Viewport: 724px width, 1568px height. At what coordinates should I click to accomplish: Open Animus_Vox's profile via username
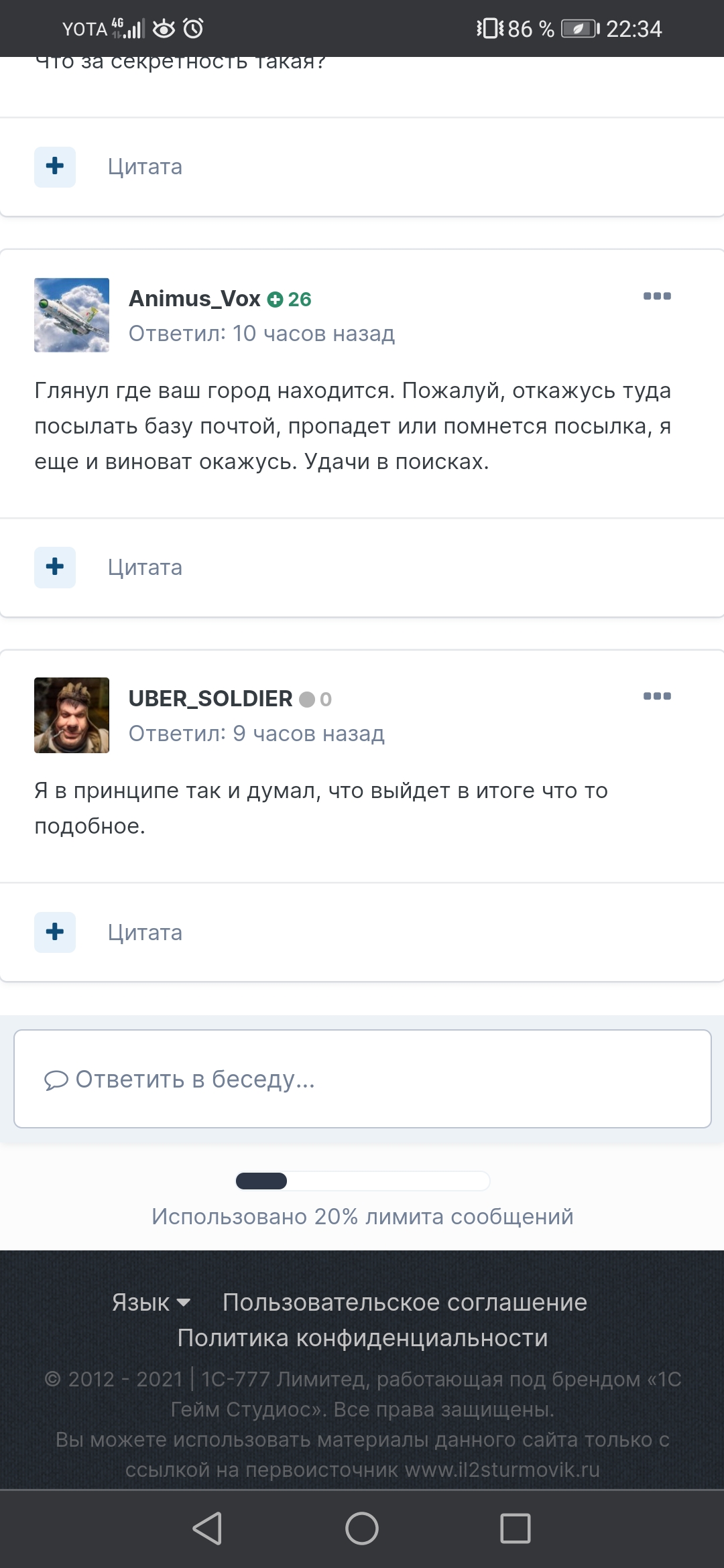coord(194,298)
